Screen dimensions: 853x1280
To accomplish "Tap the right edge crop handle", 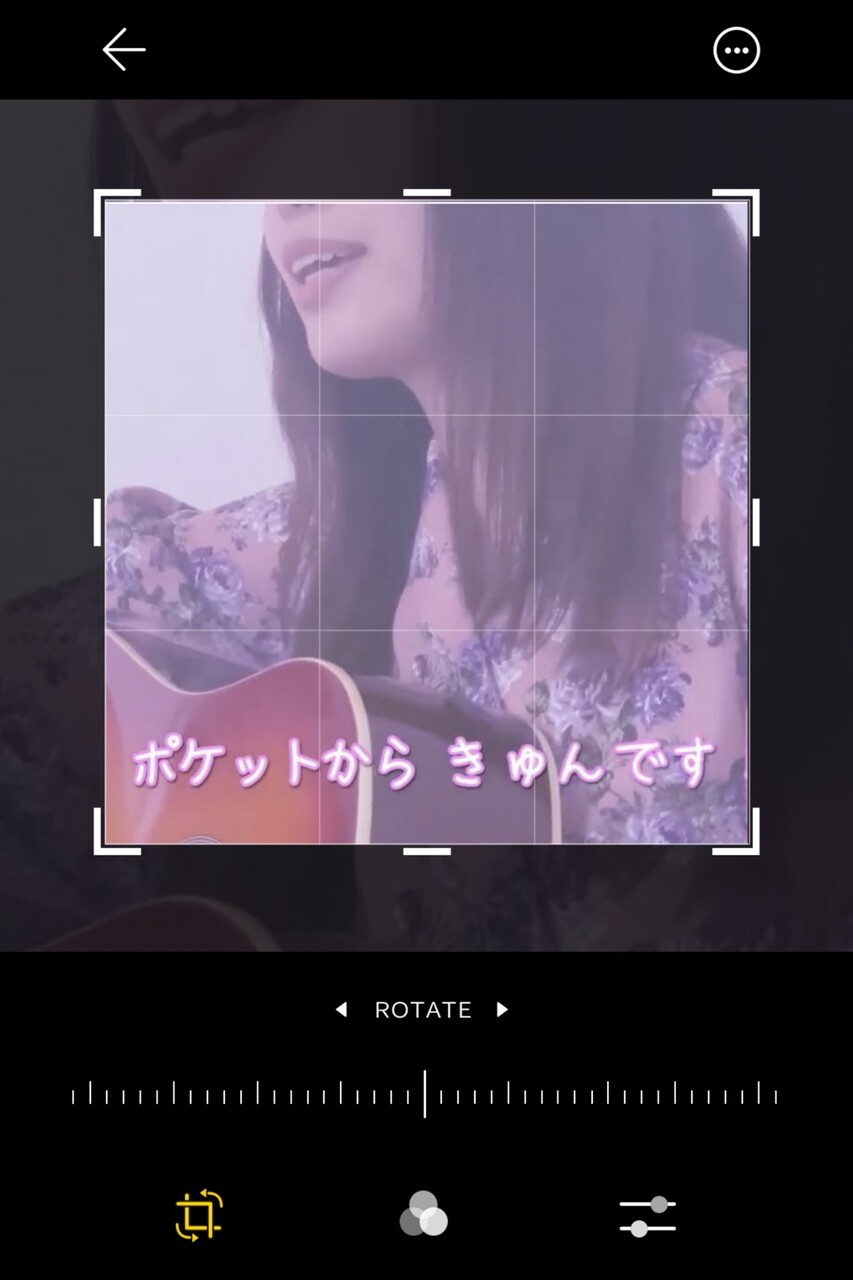I will click(x=755, y=522).
